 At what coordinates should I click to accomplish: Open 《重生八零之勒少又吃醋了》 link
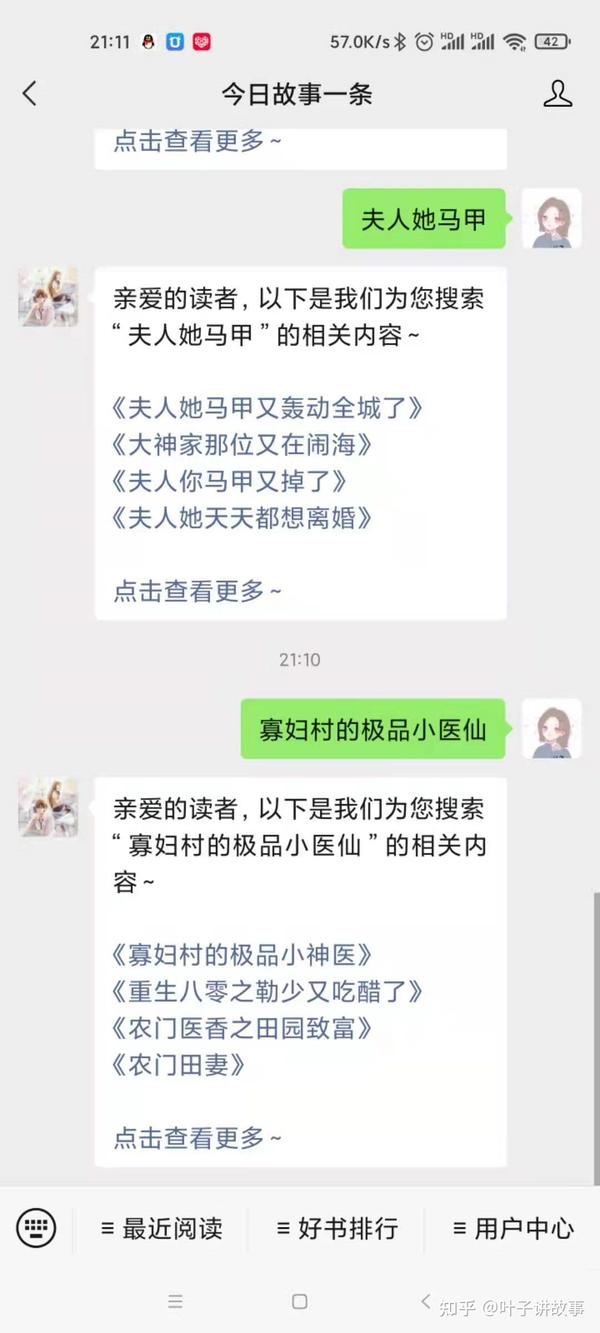pos(267,992)
